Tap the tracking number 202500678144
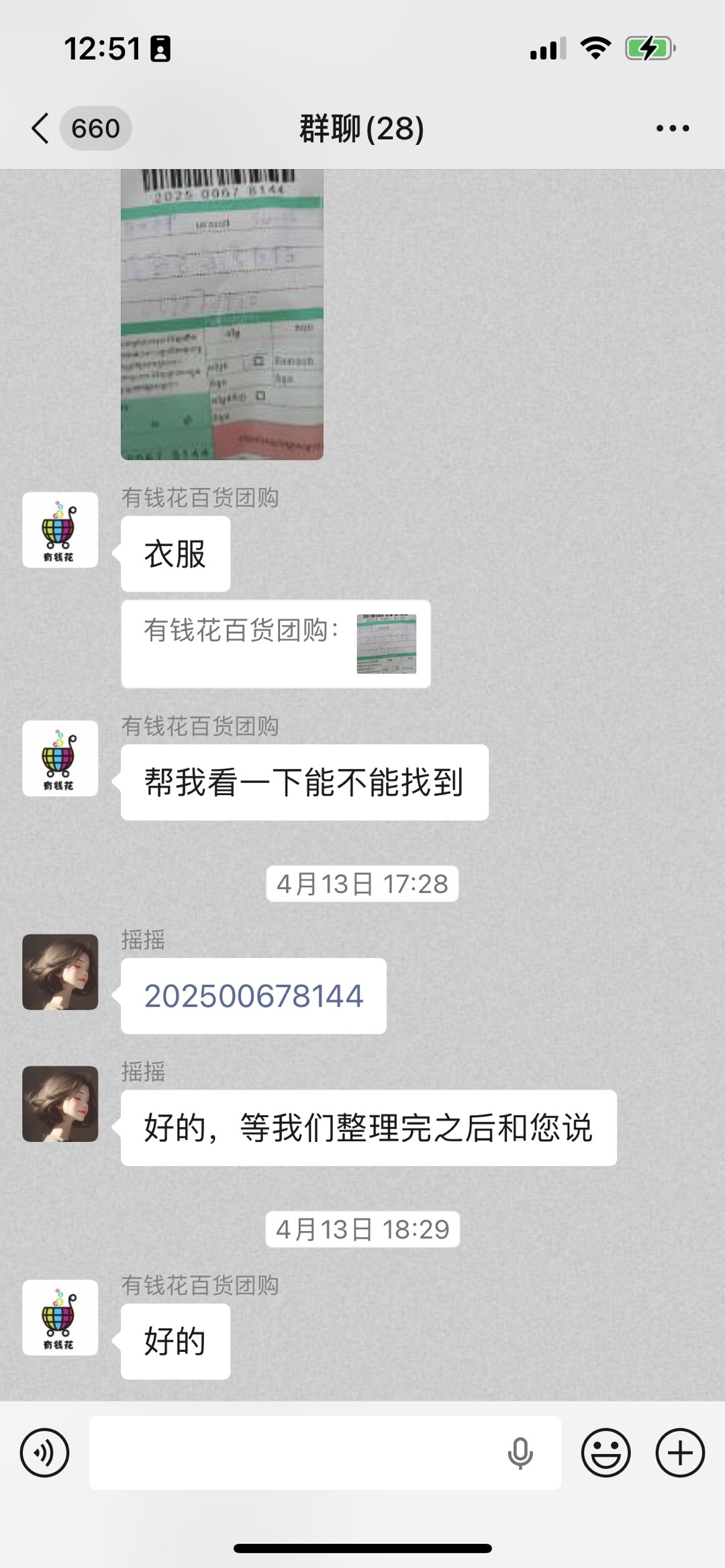This screenshot has height=1568, width=725. (x=254, y=996)
